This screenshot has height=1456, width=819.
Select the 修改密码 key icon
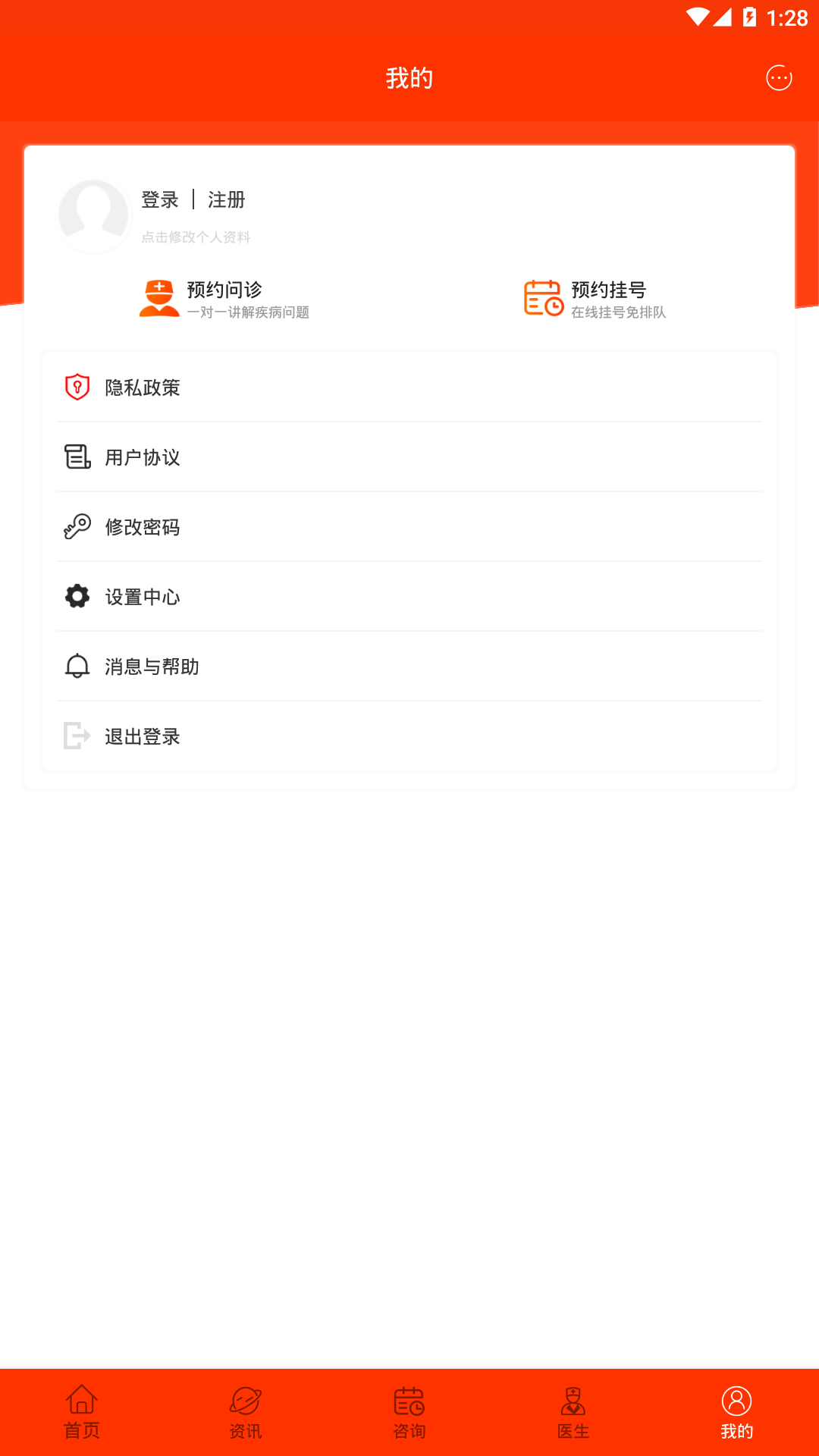coord(76,526)
